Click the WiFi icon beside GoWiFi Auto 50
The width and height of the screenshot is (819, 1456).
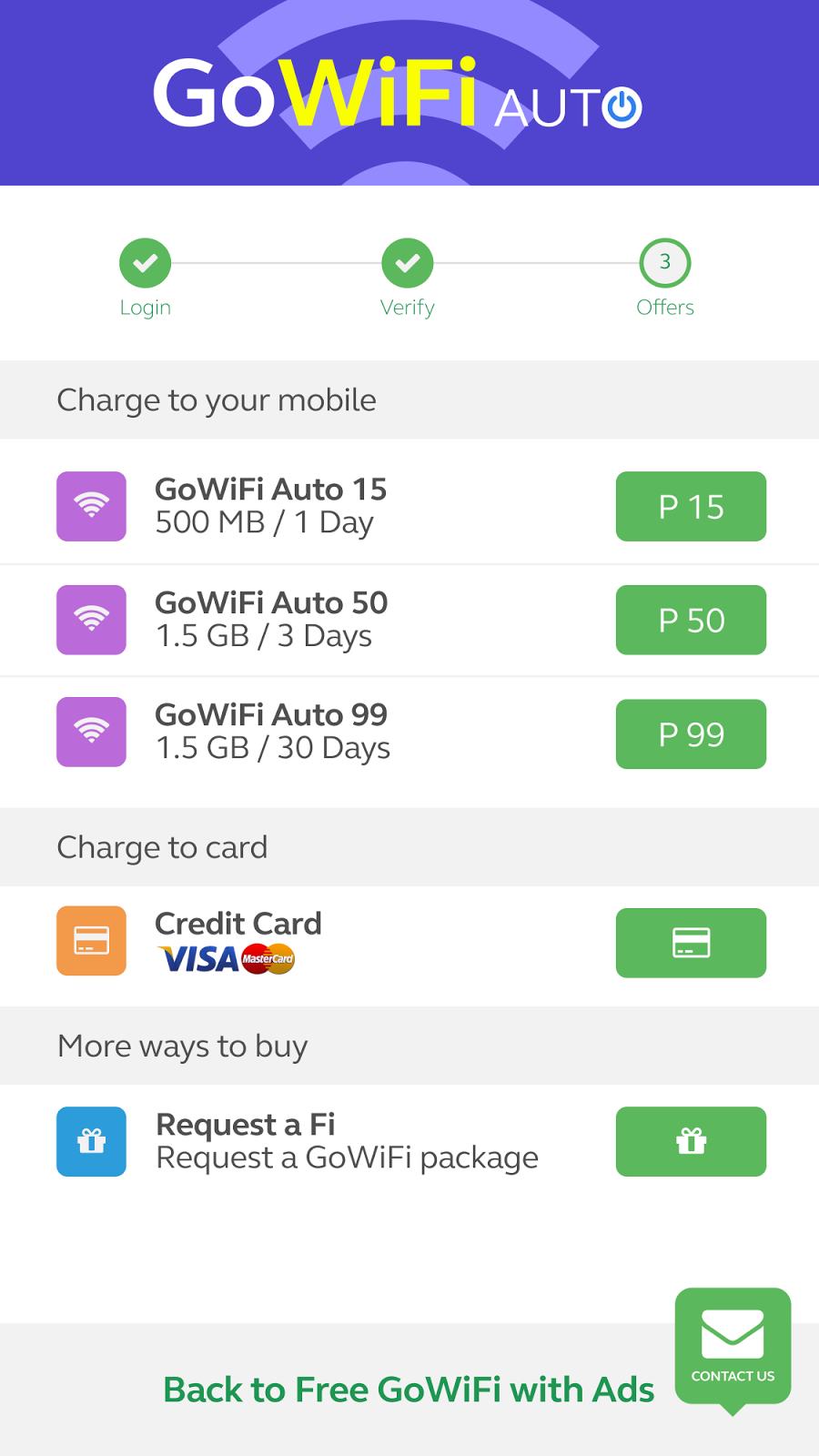(91, 620)
